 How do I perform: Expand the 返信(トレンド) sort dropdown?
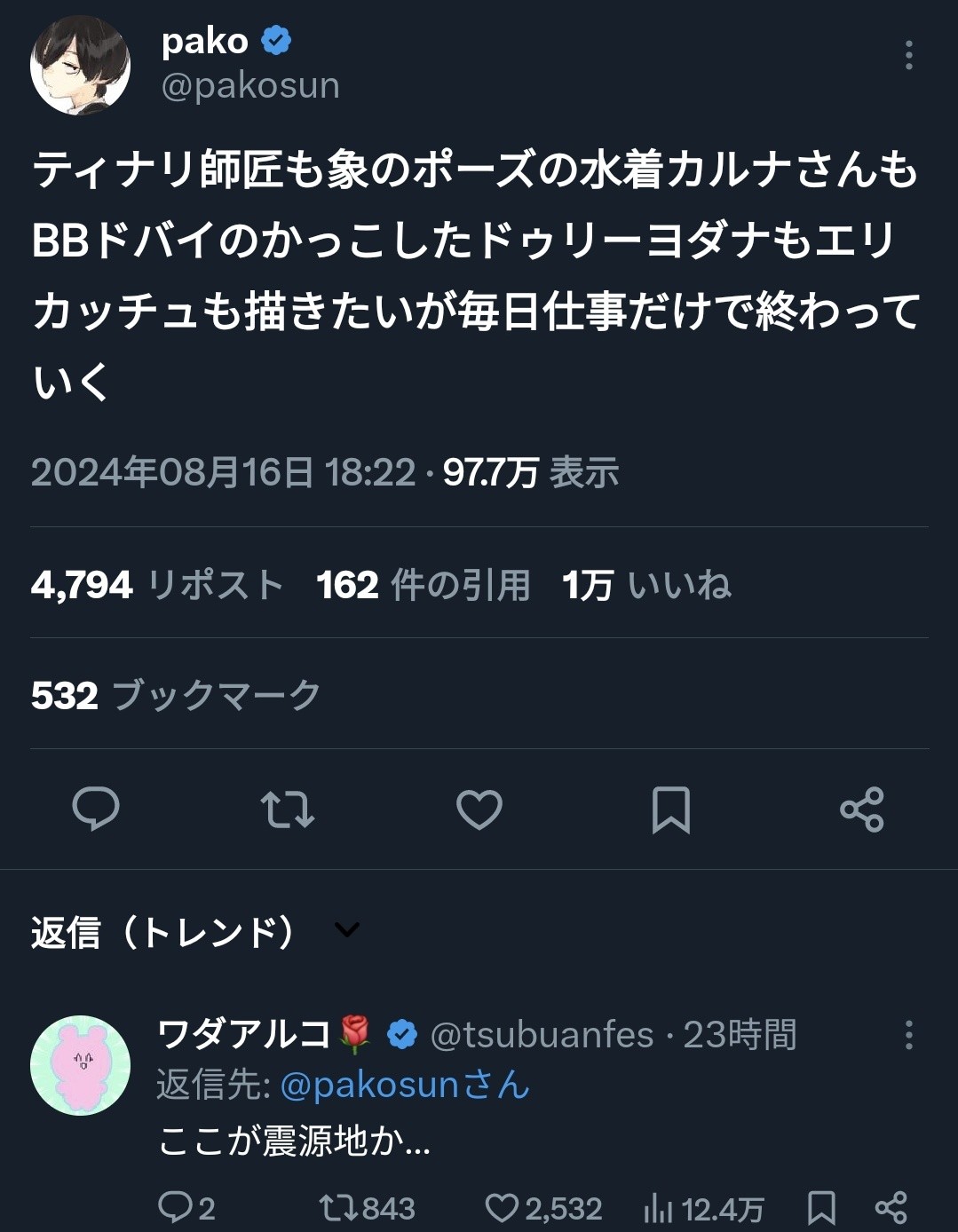click(346, 930)
